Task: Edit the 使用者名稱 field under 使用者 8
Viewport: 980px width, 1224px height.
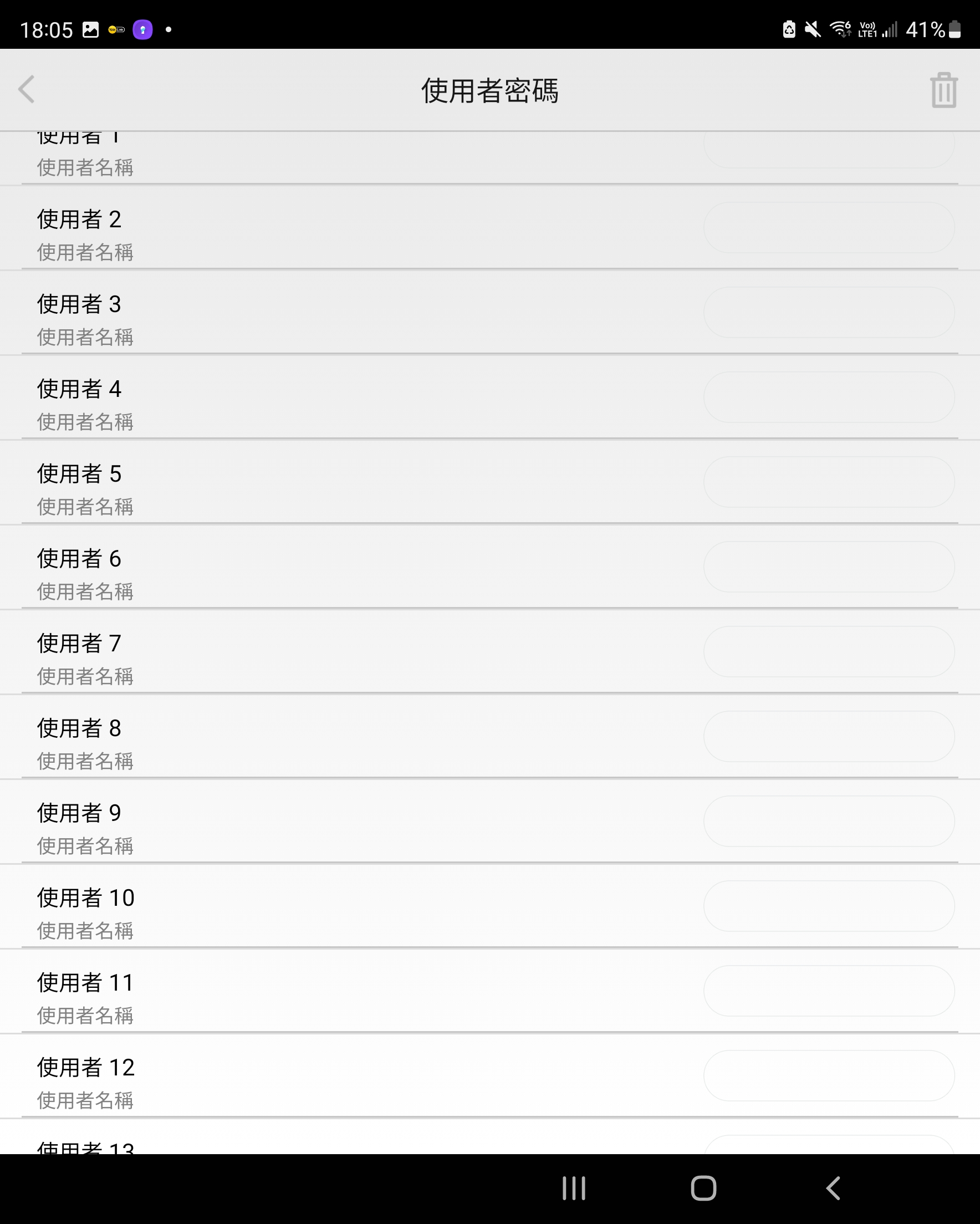Action: coord(85,761)
